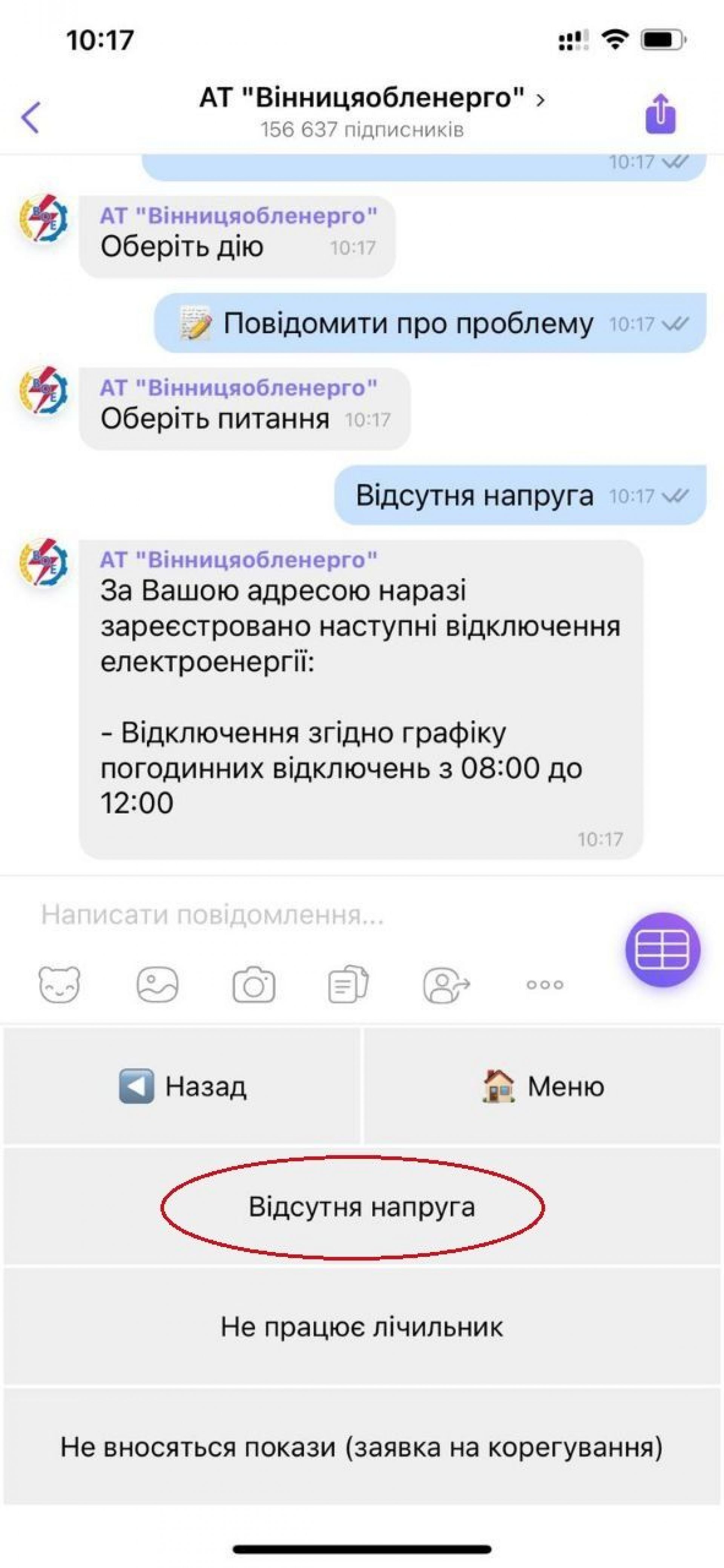The image size is (724, 1568).
Task: Share the Вінницяобленерго channel
Action: [660, 114]
